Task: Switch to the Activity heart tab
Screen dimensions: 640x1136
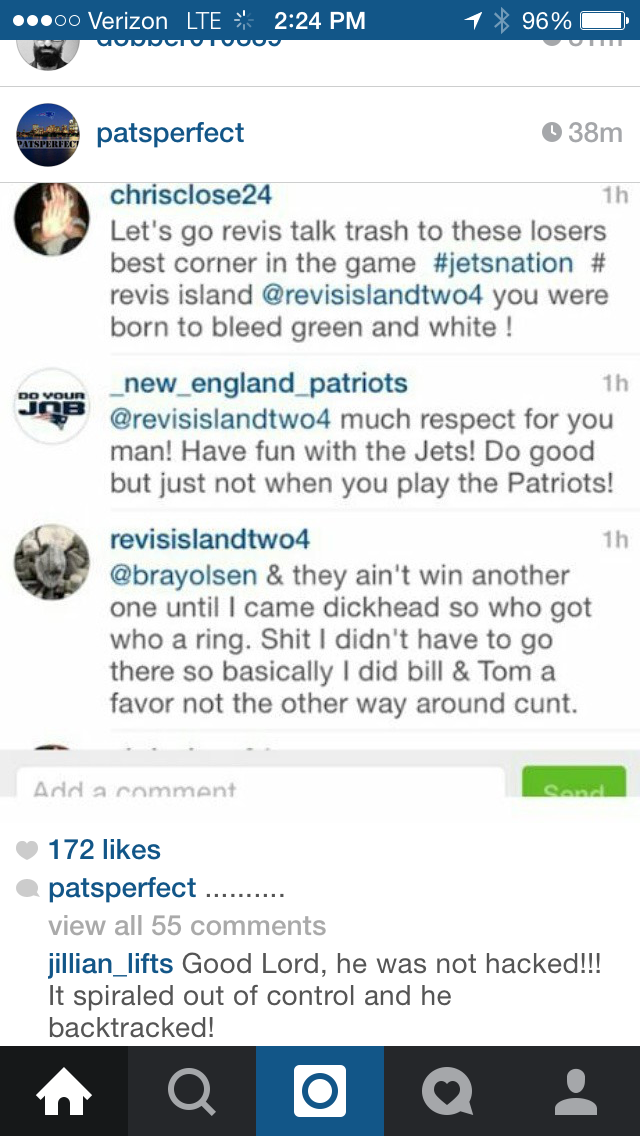Action: 448,1091
